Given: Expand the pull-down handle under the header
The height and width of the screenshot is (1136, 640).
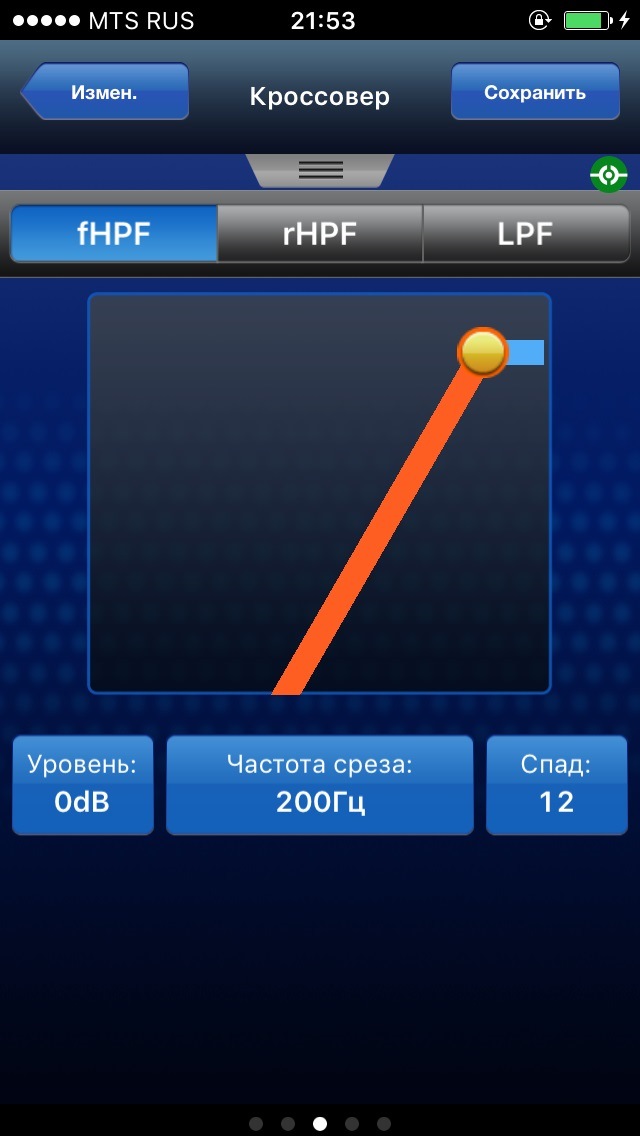Looking at the screenshot, I should click(321, 170).
